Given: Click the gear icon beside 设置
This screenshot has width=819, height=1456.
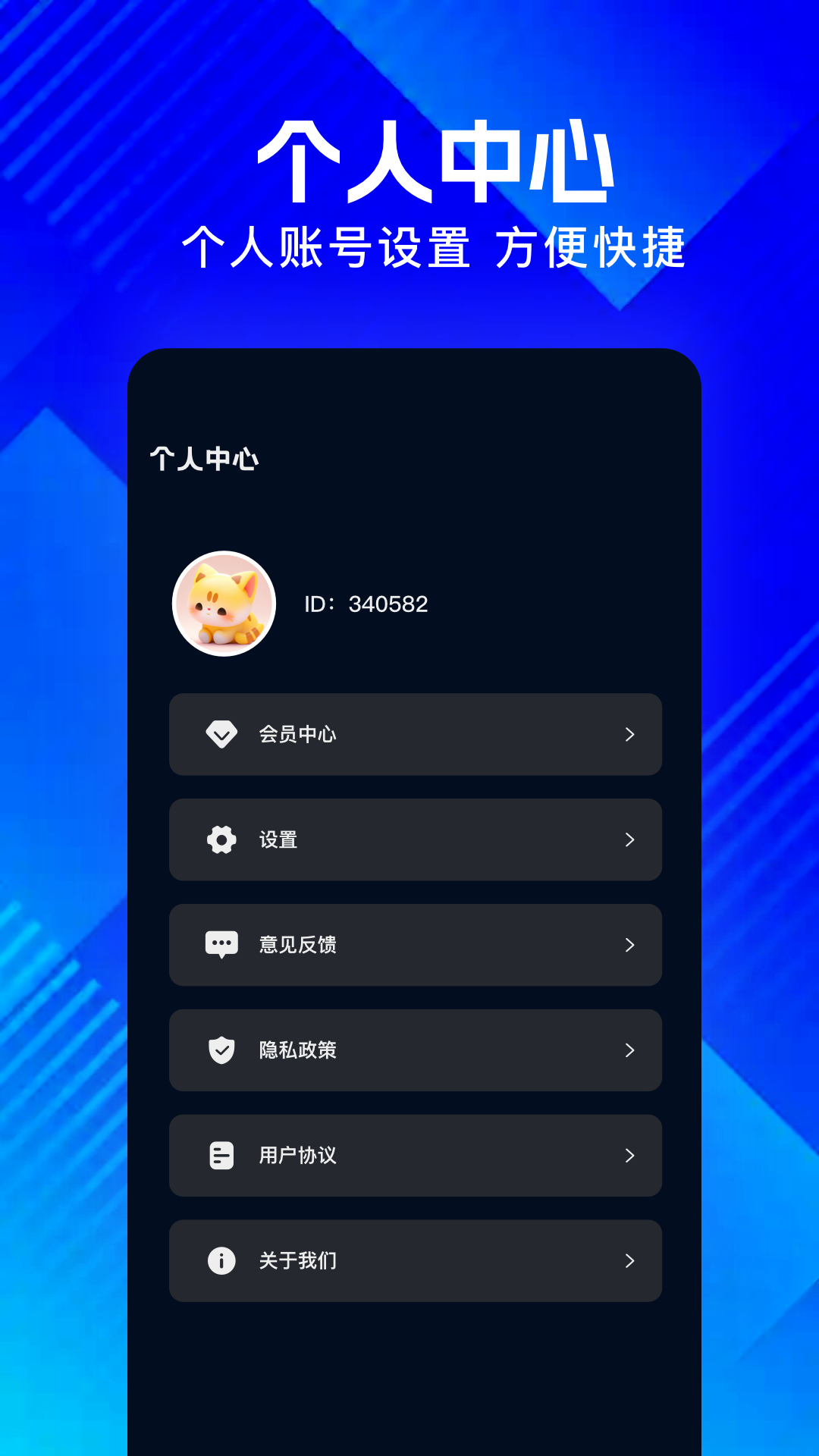Looking at the screenshot, I should pyautogui.click(x=221, y=839).
